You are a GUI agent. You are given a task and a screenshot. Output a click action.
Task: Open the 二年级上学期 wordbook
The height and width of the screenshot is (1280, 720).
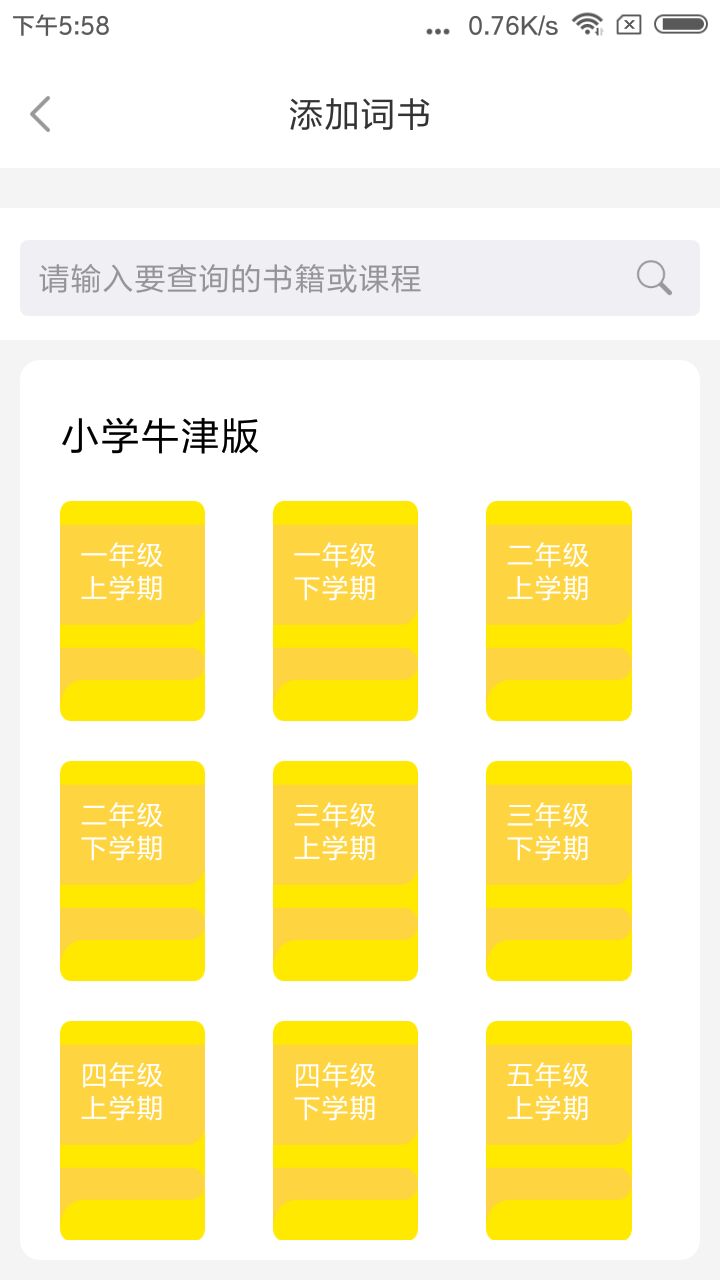[x=558, y=610]
